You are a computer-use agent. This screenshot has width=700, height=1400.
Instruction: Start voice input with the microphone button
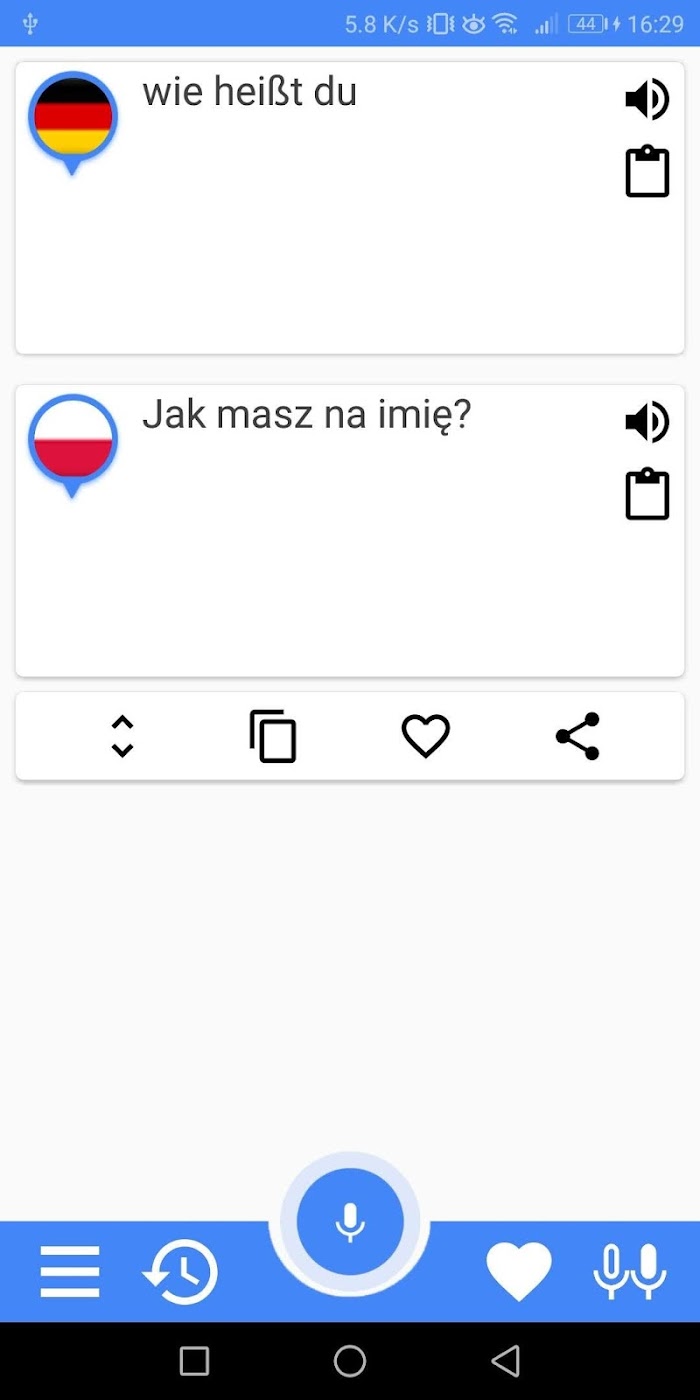click(350, 1222)
